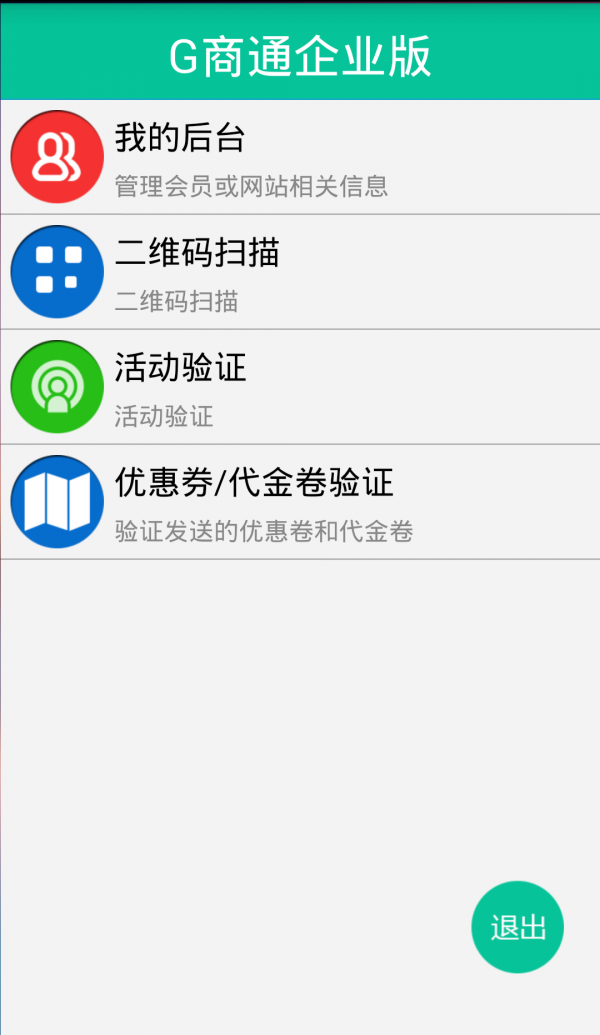Image resolution: width=600 pixels, height=1035 pixels.
Task: Select the 二维码扫描 row
Action: [300, 272]
